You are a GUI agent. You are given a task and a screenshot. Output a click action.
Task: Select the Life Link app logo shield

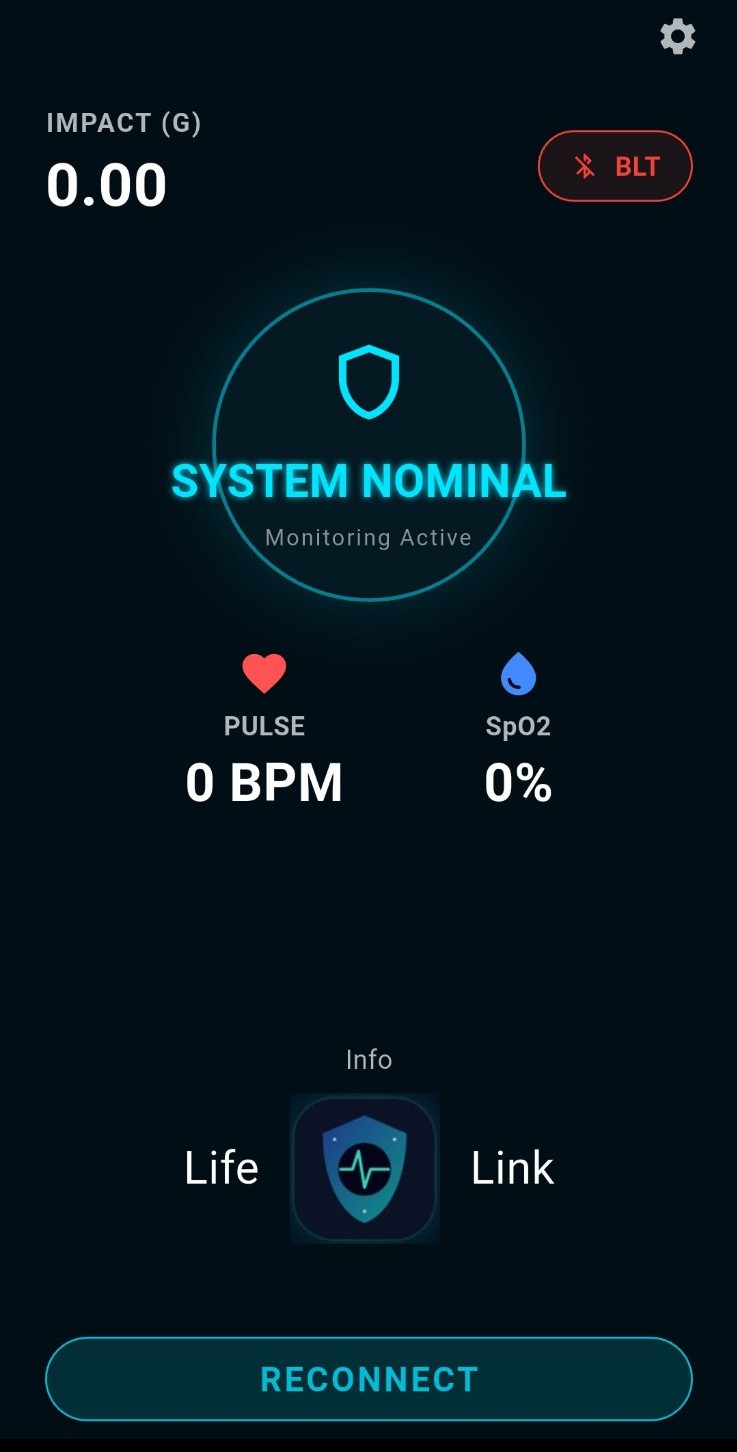[x=364, y=1167]
